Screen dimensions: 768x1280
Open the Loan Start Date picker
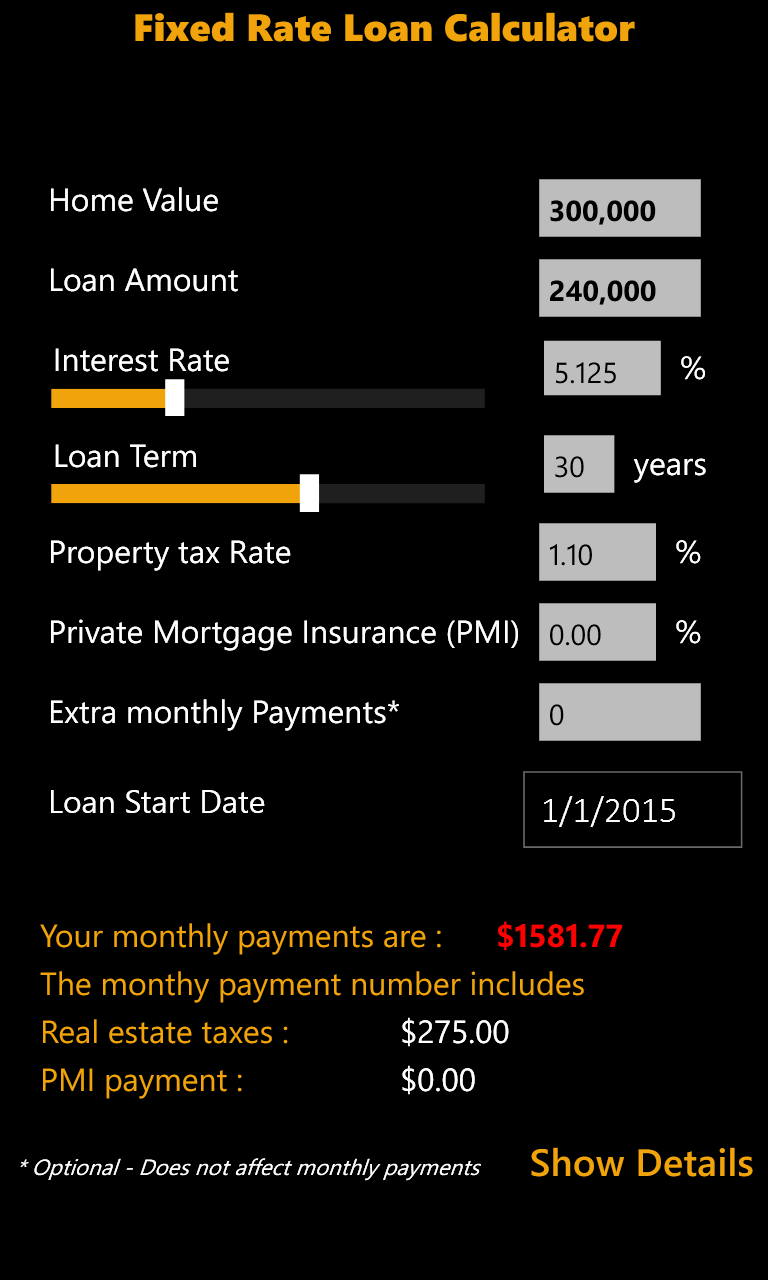click(632, 810)
